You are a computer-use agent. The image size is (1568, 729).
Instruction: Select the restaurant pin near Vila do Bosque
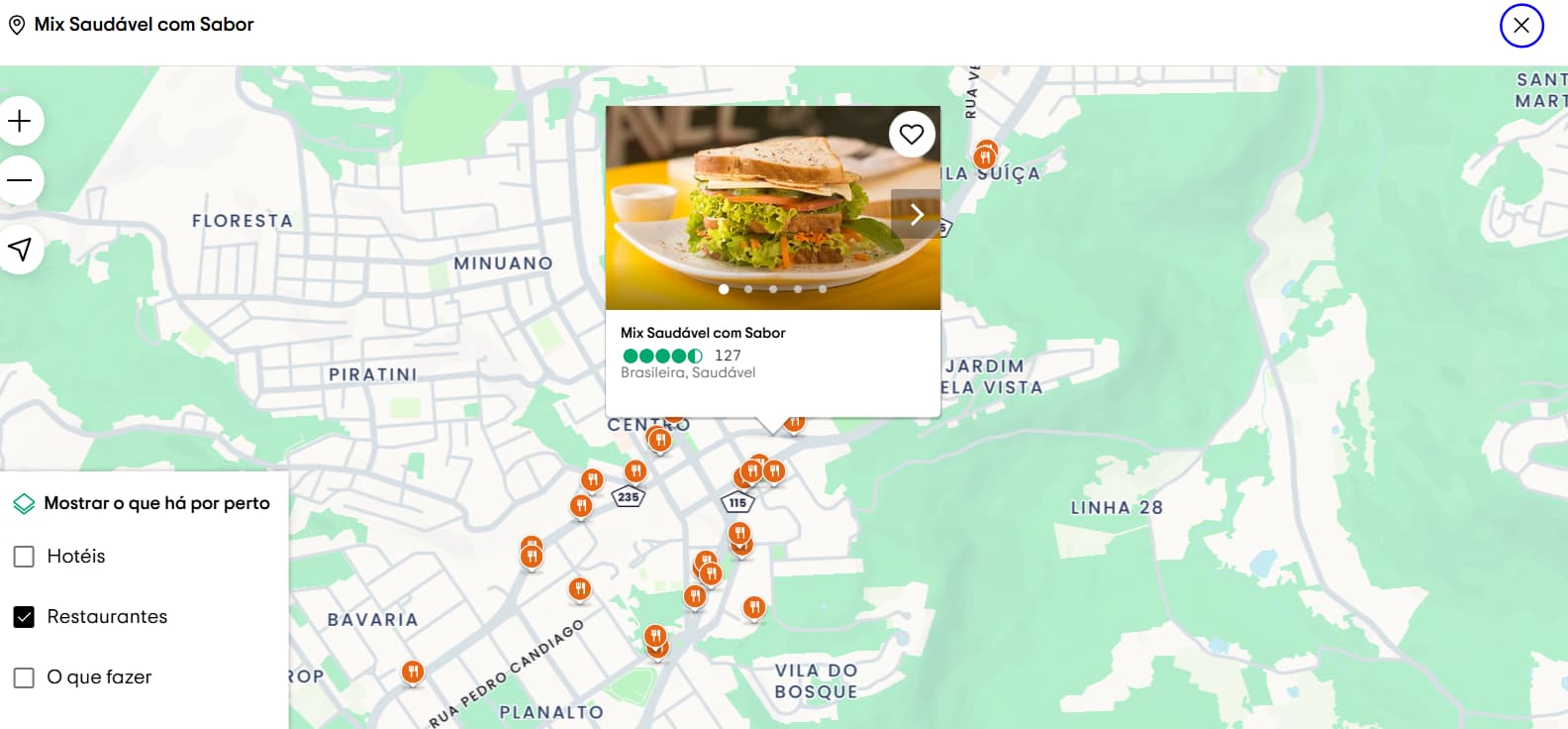[754, 606]
